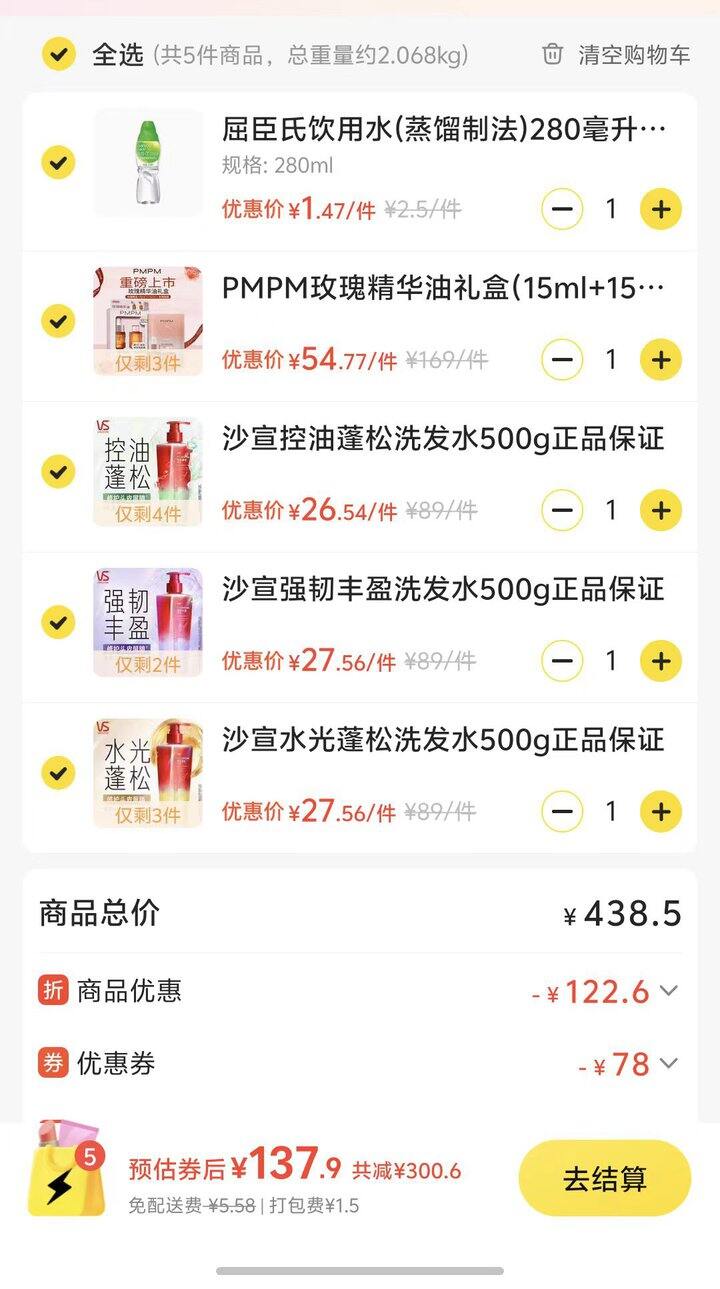Open the 沙宣强韧丰盈洗发水 product image

148,622
